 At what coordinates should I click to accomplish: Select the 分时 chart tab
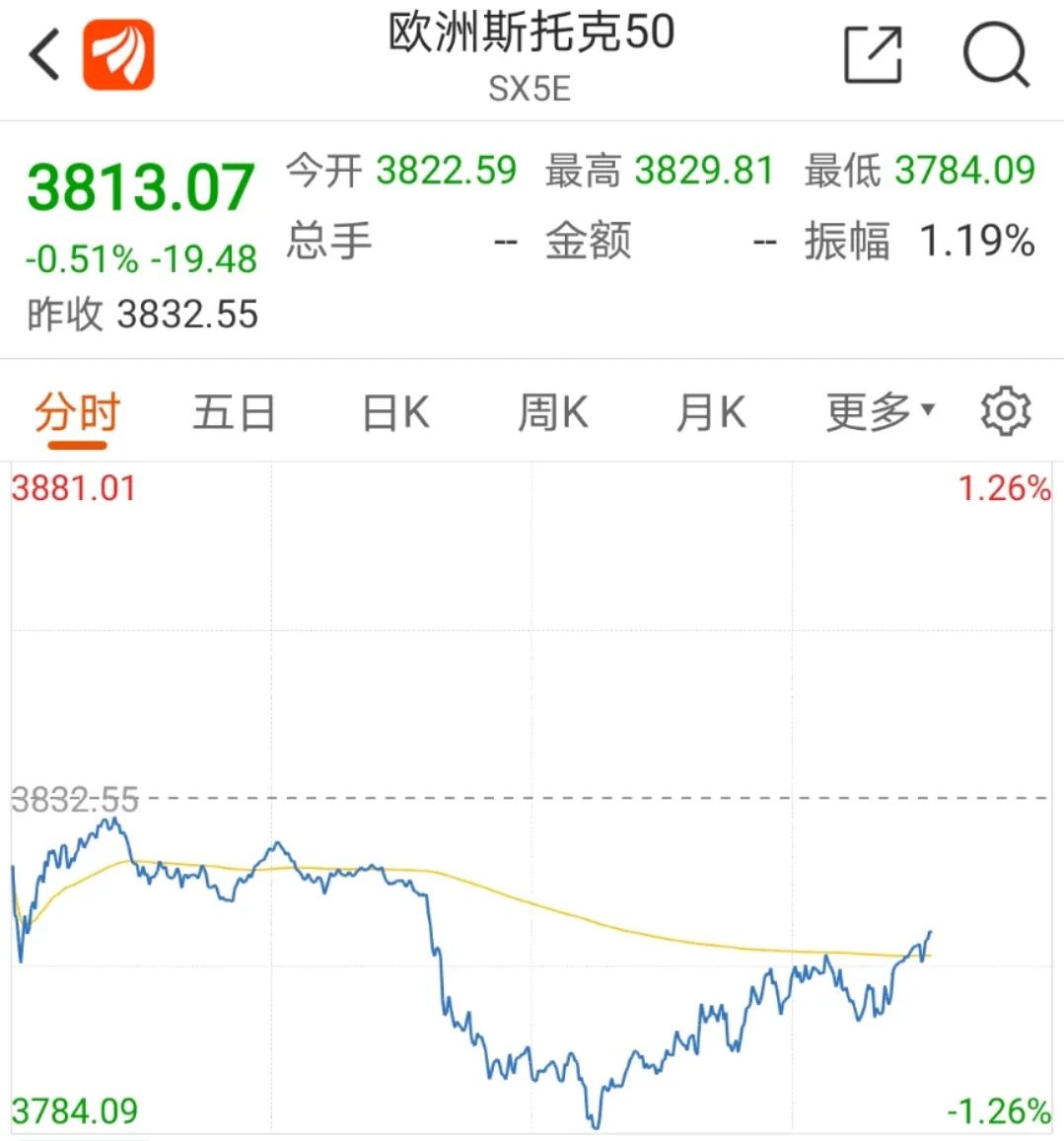pyautogui.click(x=77, y=412)
